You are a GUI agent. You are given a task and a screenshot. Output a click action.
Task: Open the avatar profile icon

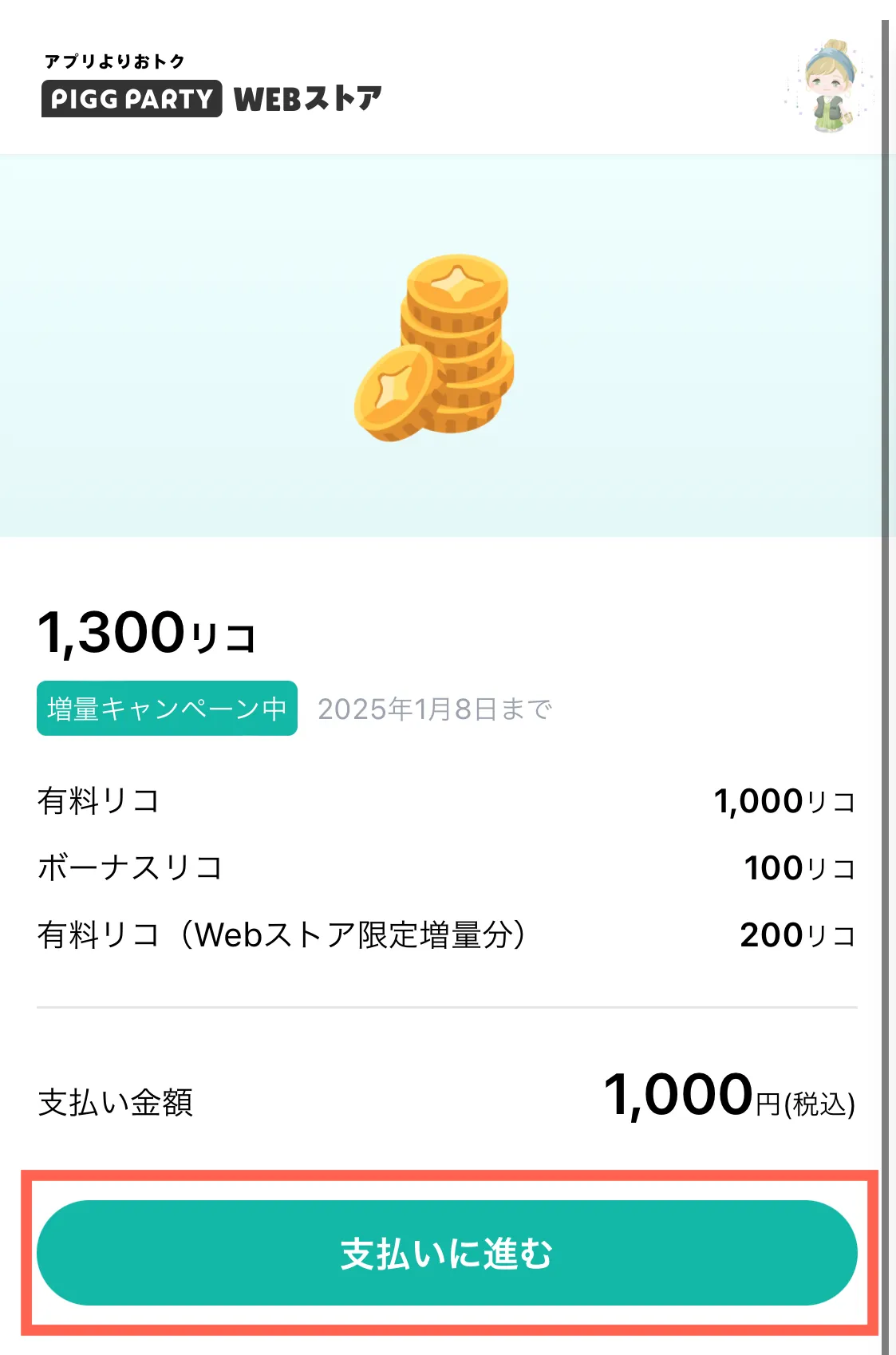click(830, 86)
